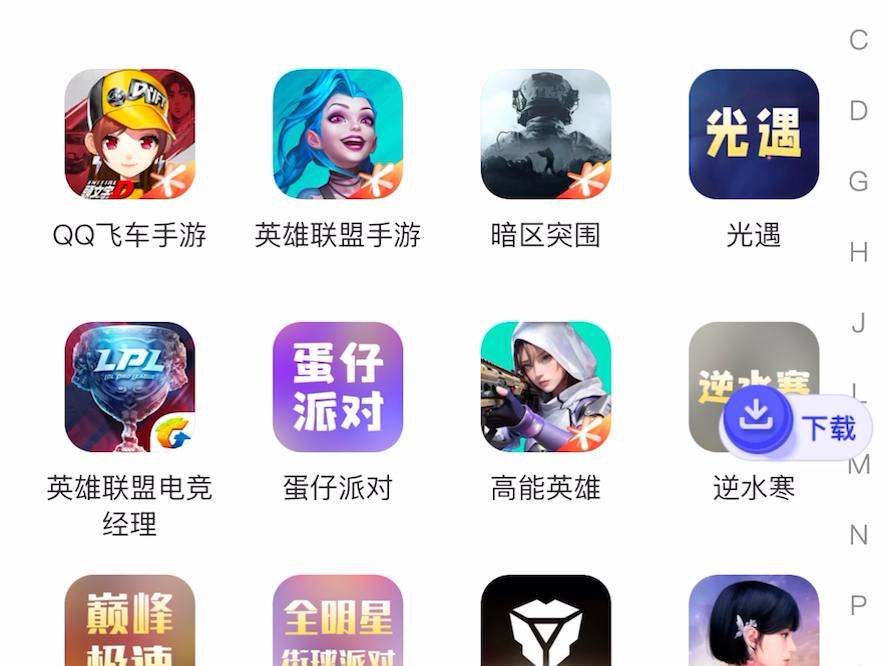
Task: Jump to letter J in index
Action: pyautogui.click(x=858, y=323)
